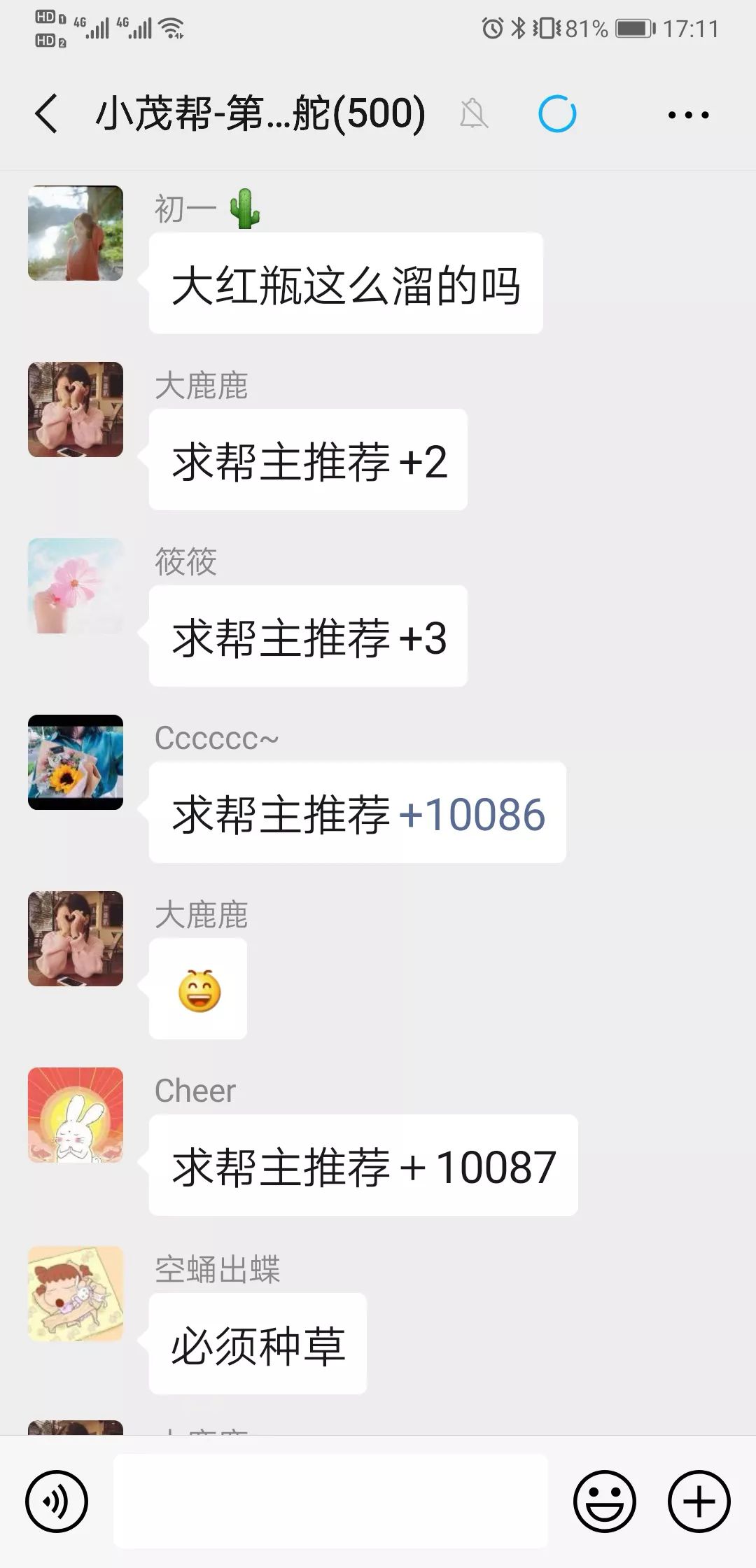Open Cccccc~'s sunflower avatar

(x=76, y=762)
